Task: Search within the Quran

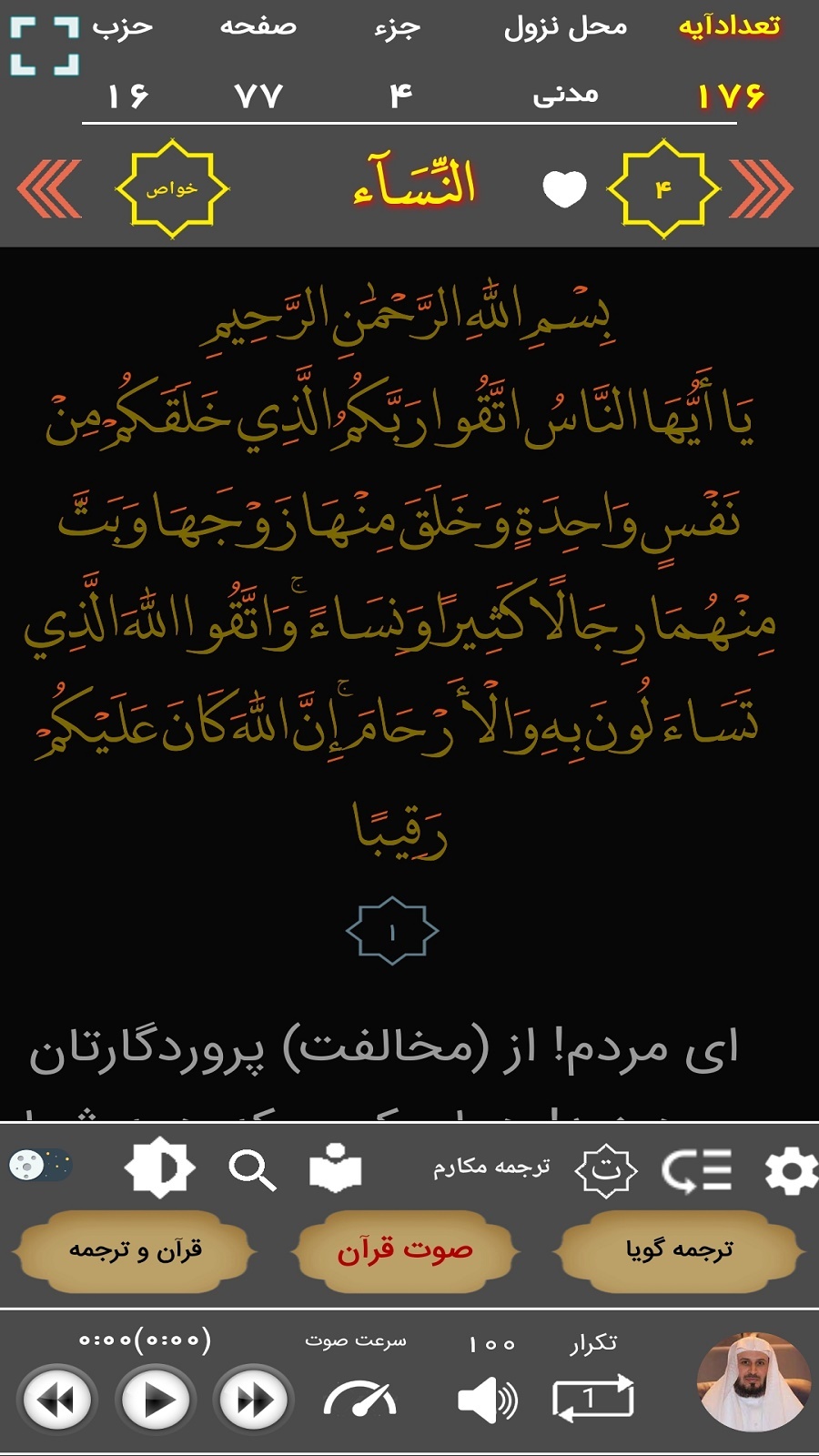Action: 251,1169
